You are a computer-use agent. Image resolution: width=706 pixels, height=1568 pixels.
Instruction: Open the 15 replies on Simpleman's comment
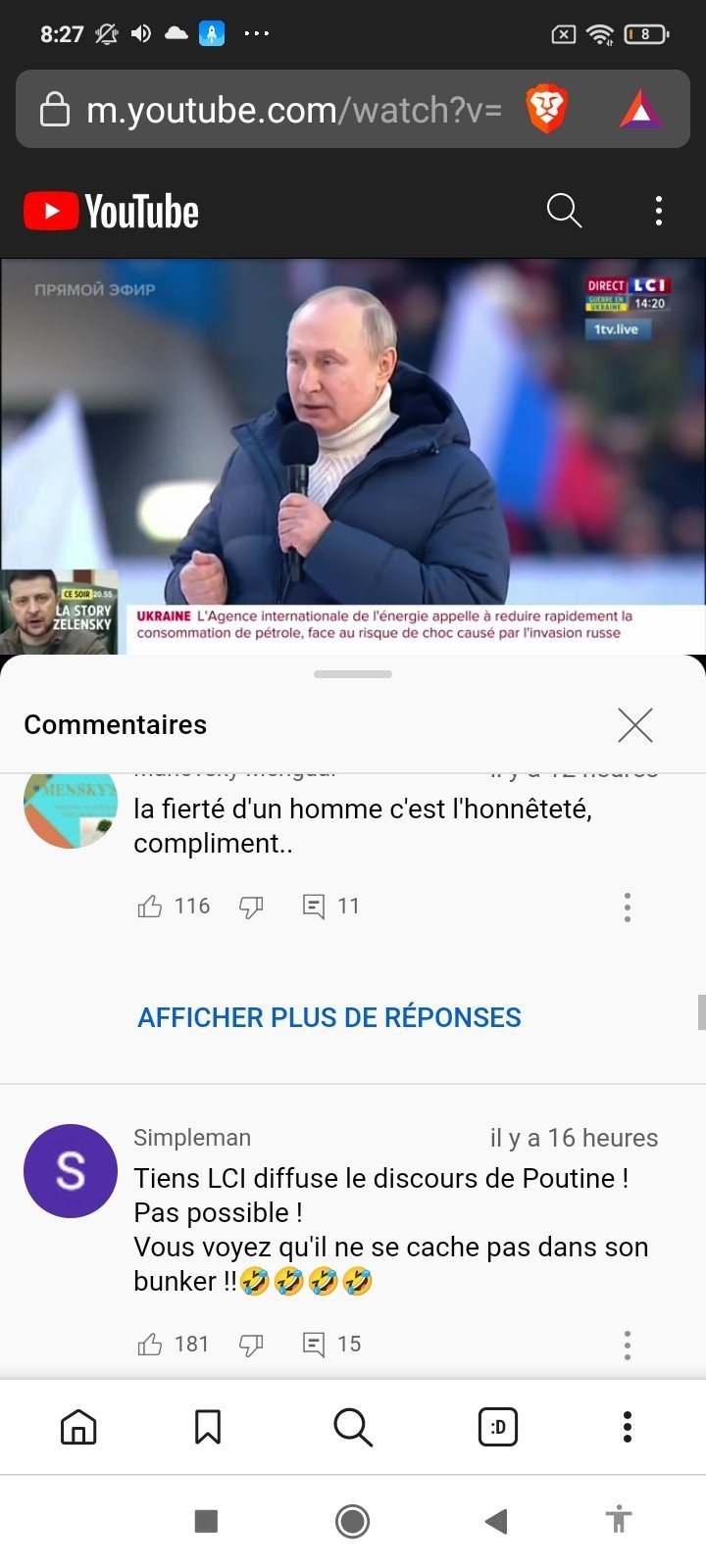point(331,1345)
